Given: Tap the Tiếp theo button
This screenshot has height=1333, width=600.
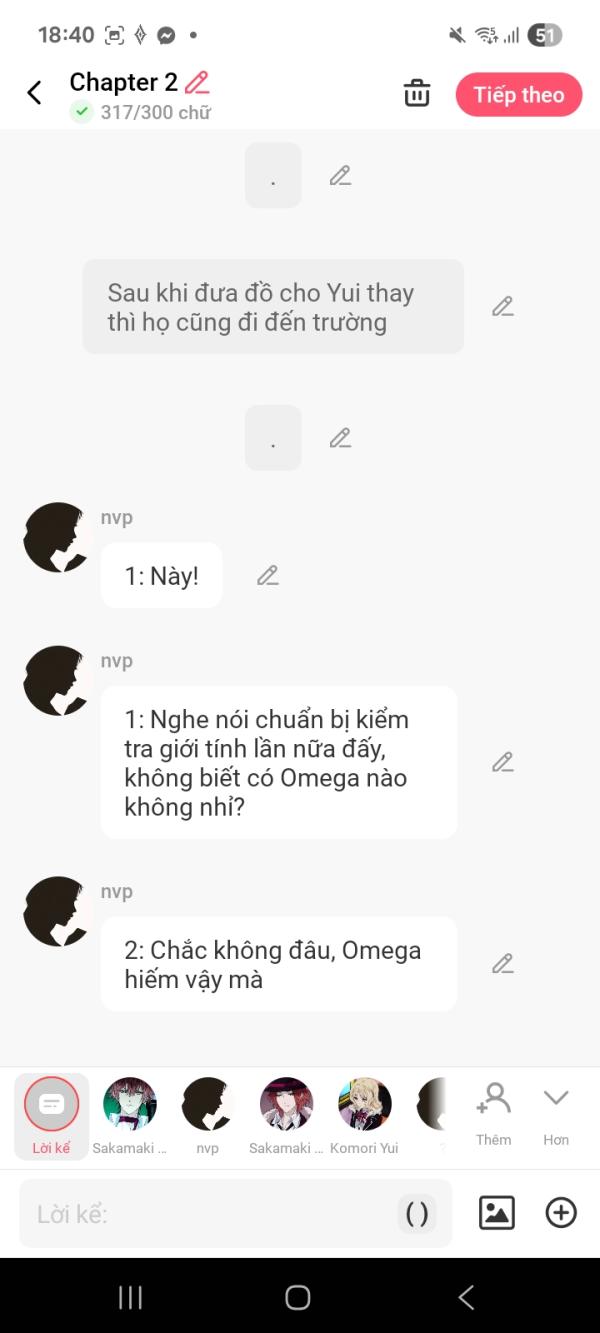Looking at the screenshot, I should click(x=518, y=95).
